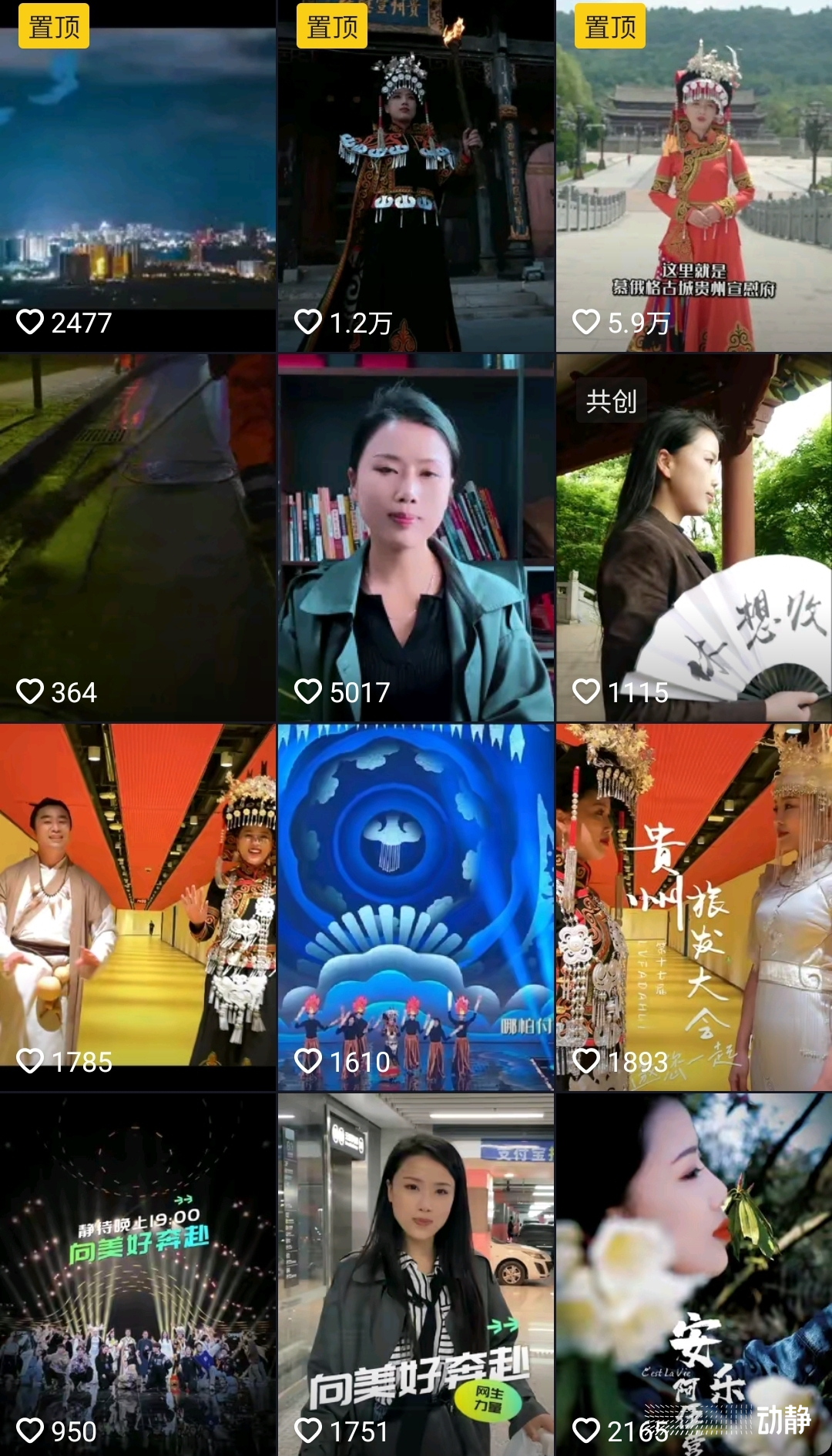Screen dimensions: 832x1456
Task: Open the dark pathway video with 364 likes
Action: [x=138, y=537]
